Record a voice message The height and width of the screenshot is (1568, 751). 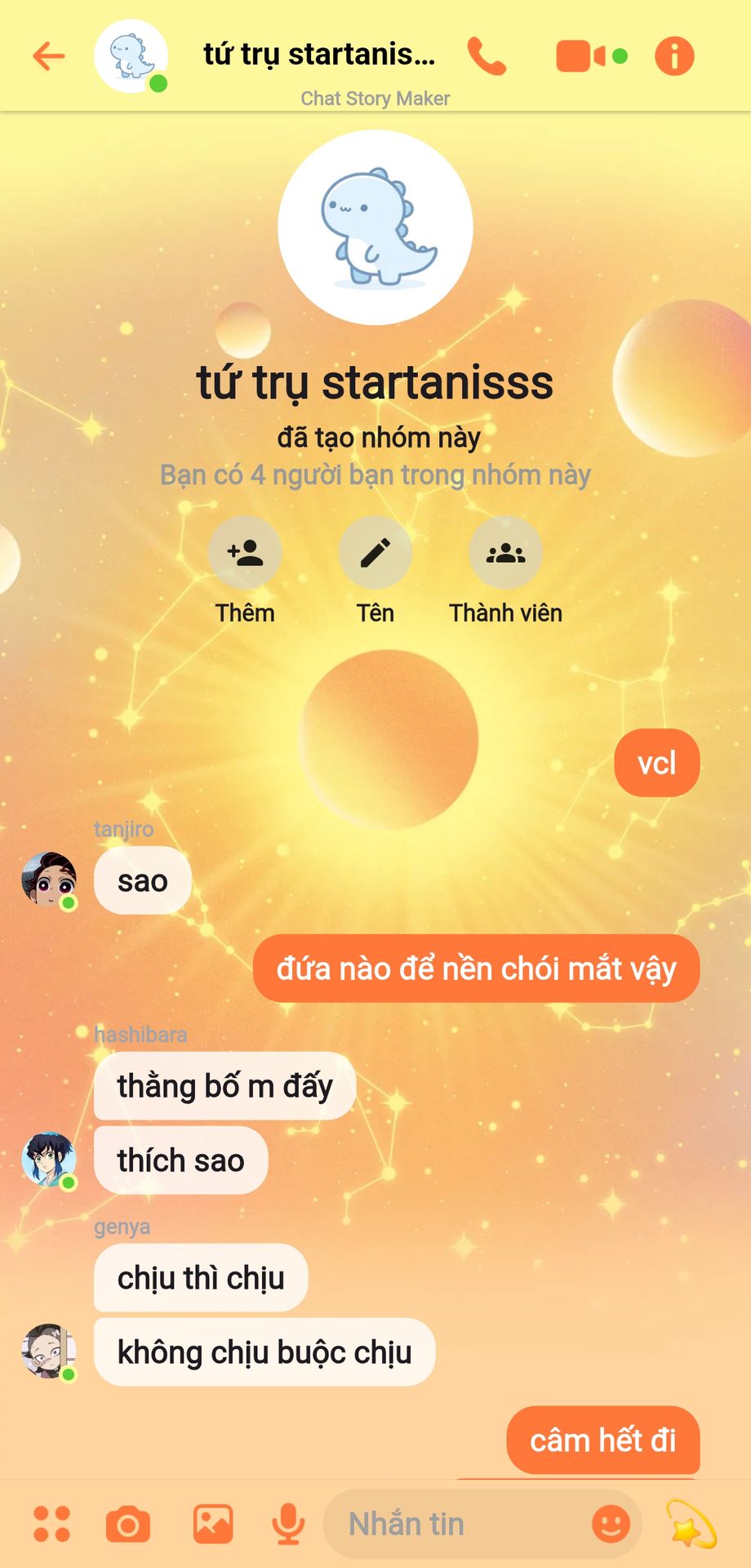pos(288,1524)
